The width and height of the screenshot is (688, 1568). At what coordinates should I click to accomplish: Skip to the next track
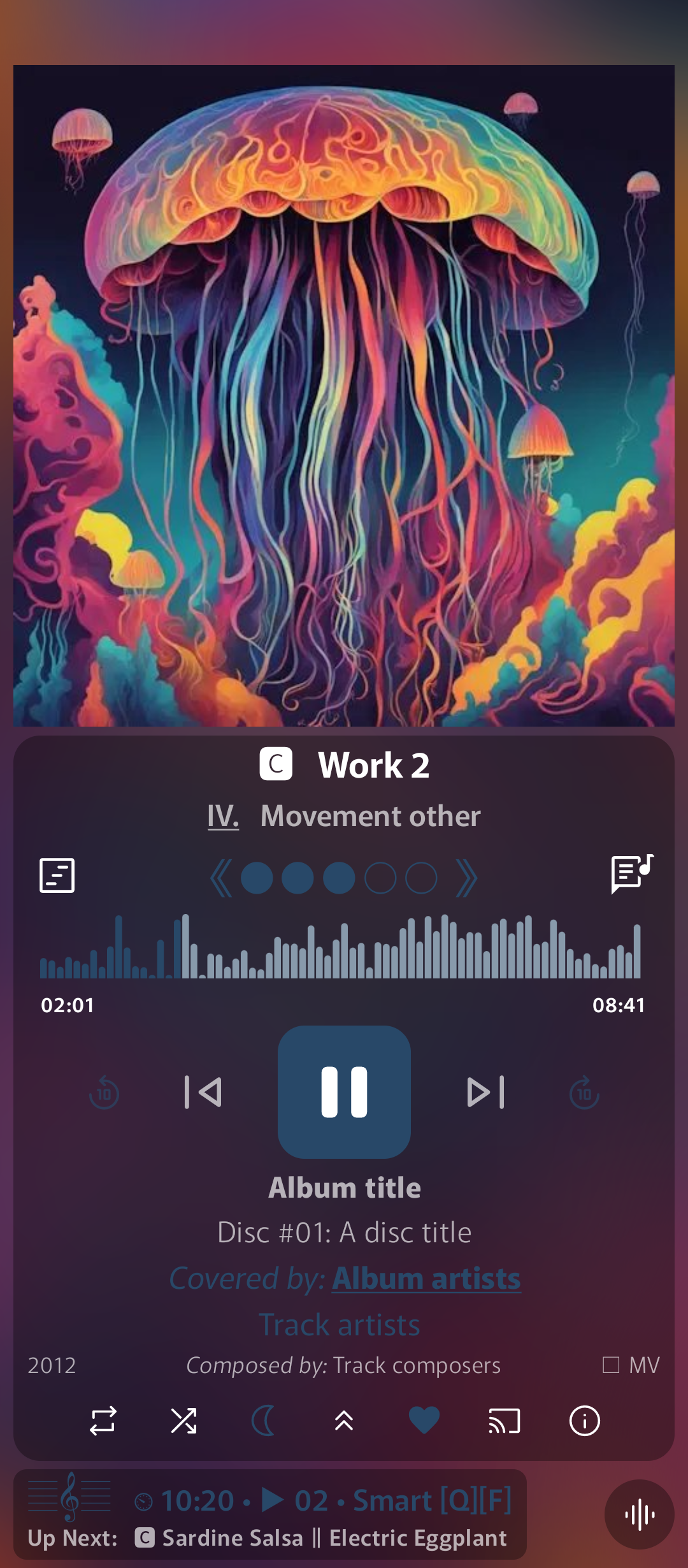click(485, 1092)
